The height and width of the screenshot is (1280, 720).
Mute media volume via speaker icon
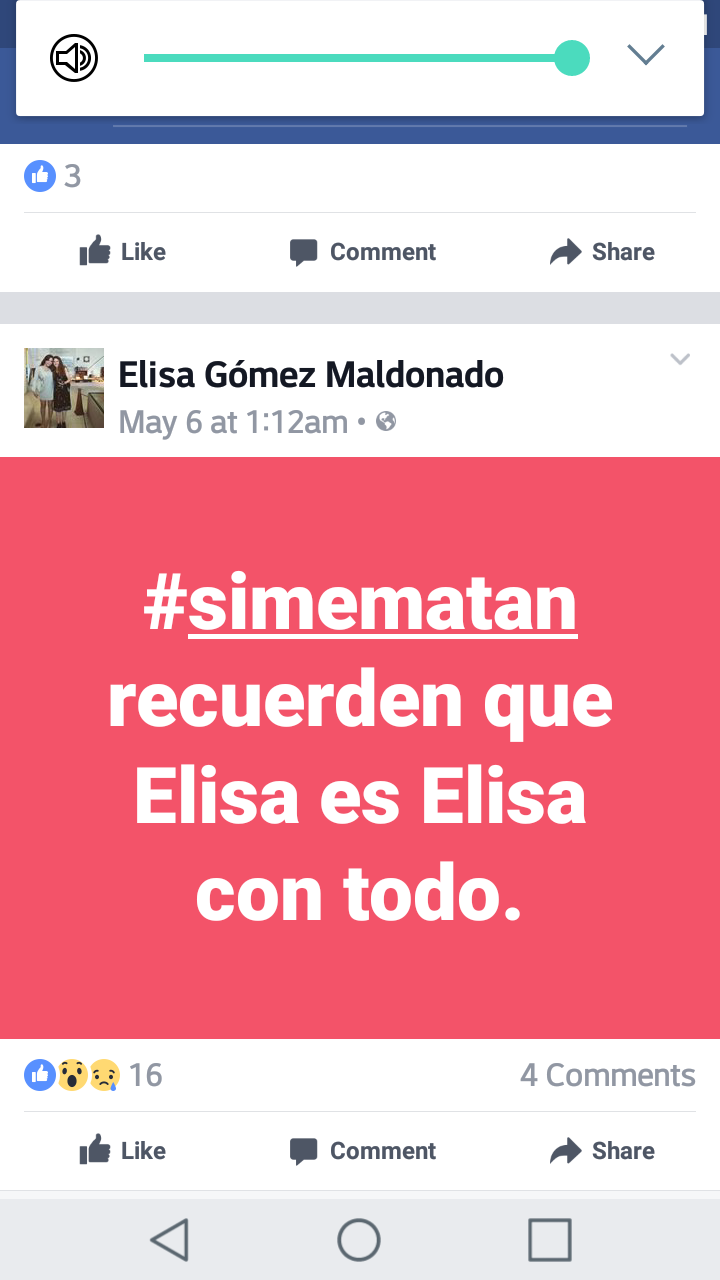click(74, 58)
